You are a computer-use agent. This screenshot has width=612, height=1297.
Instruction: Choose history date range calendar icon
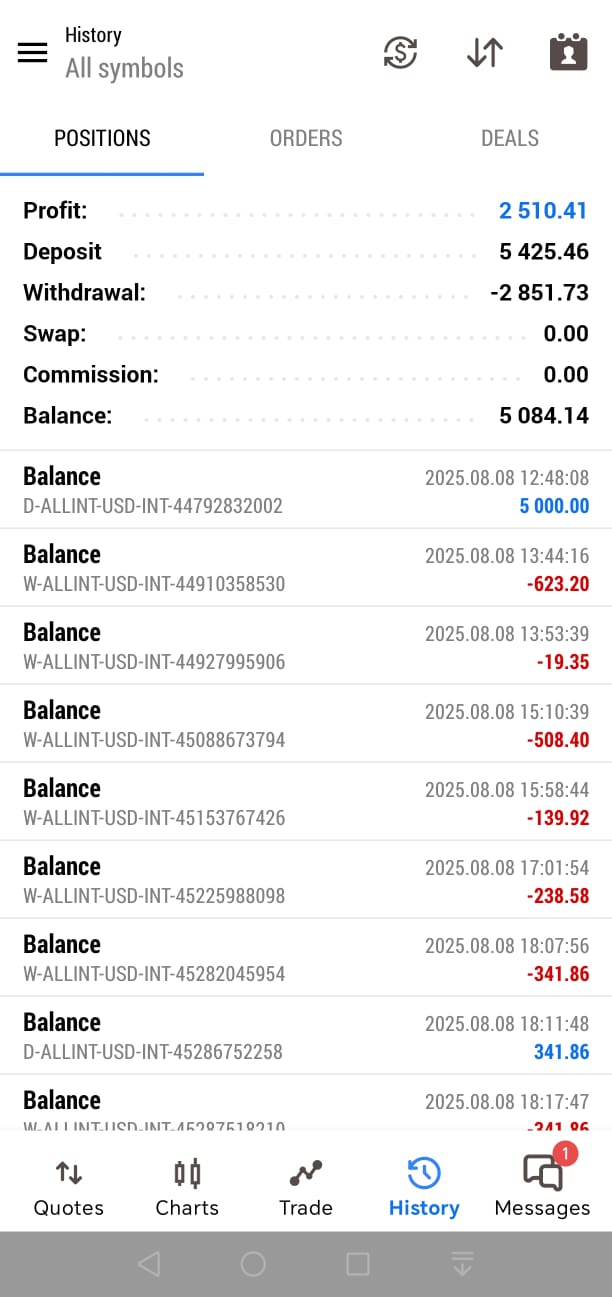tap(568, 53)
